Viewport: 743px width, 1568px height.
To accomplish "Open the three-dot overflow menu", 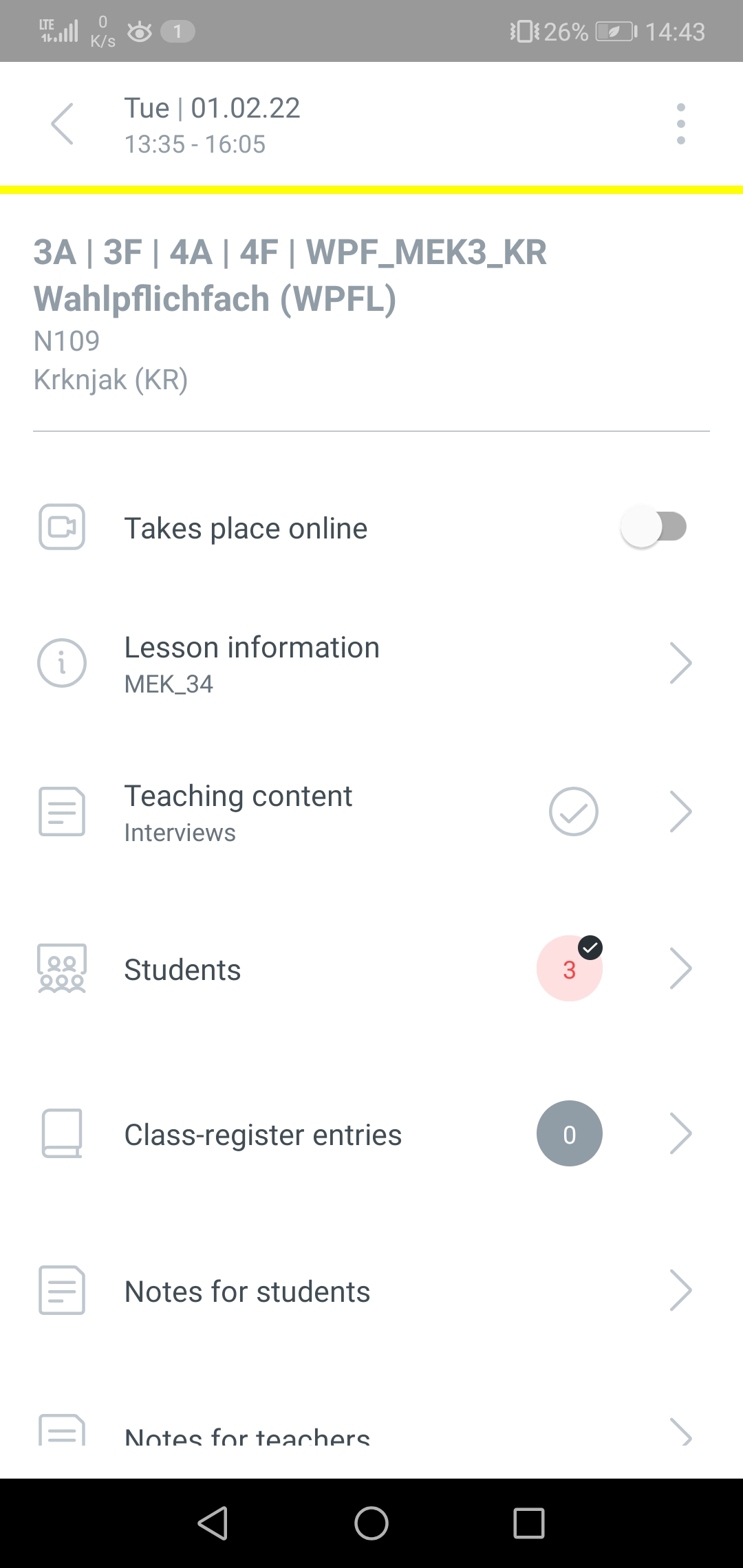I will [x=680, y=124].
